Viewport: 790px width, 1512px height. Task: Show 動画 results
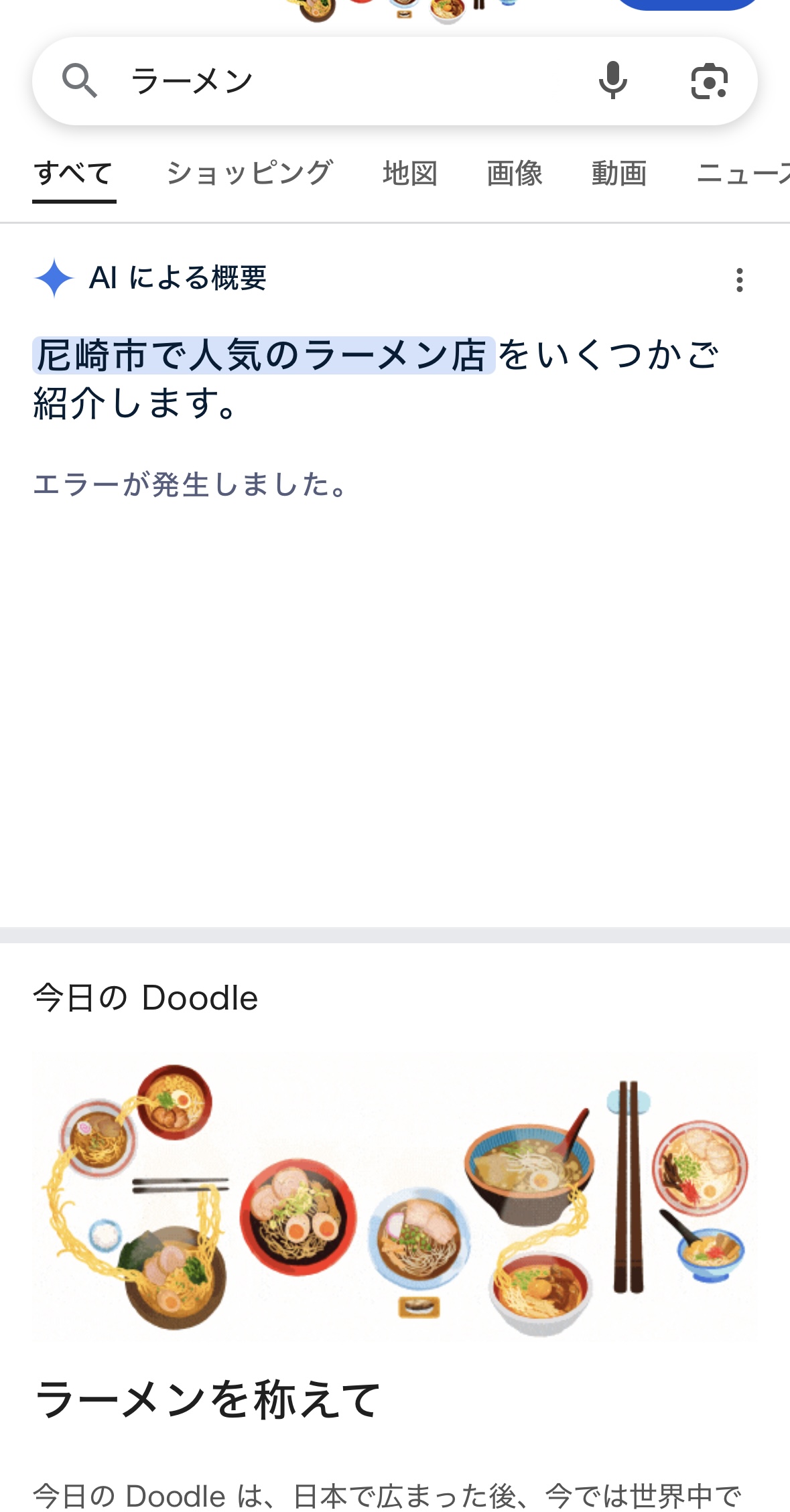point(619,174)
